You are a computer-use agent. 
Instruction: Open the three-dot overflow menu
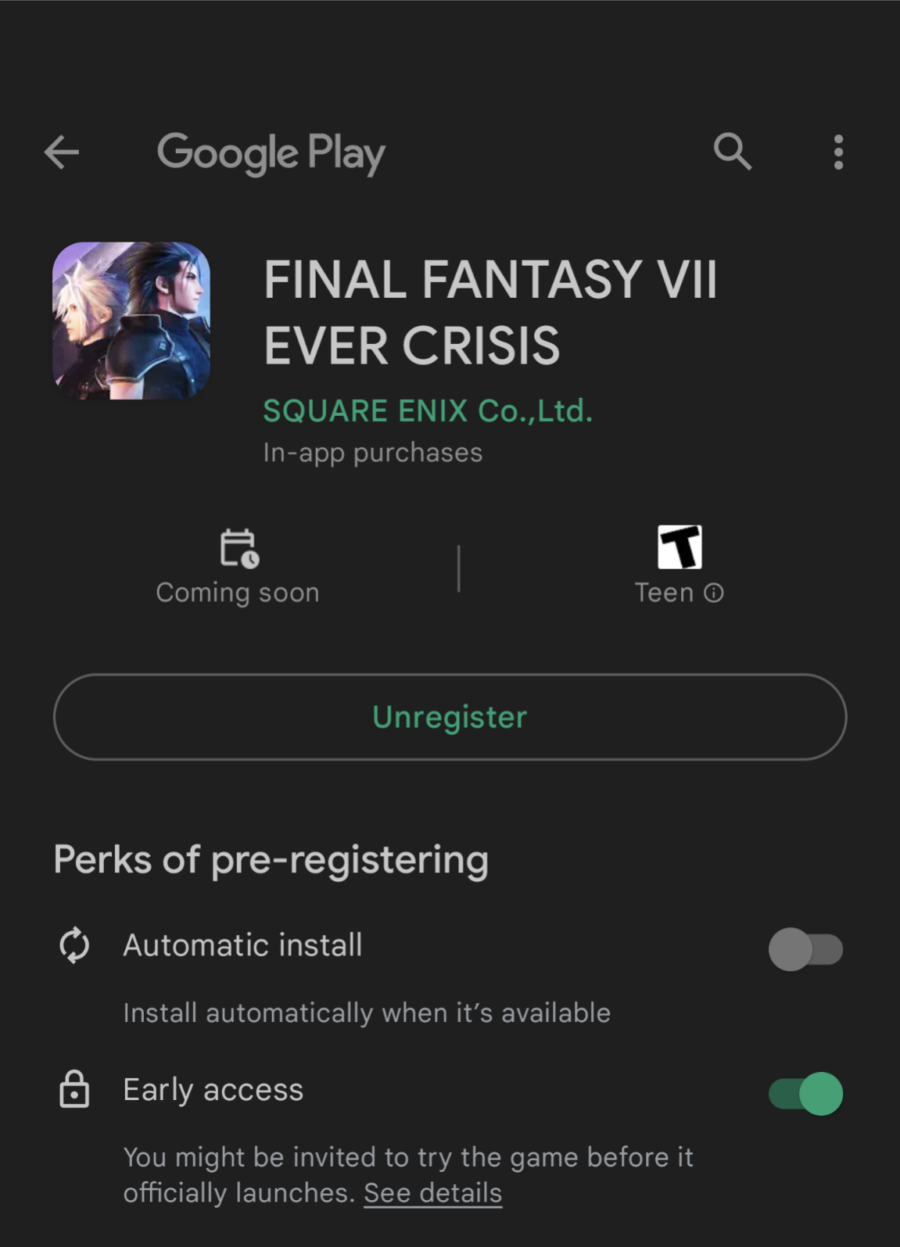click(x=838, y=152)
